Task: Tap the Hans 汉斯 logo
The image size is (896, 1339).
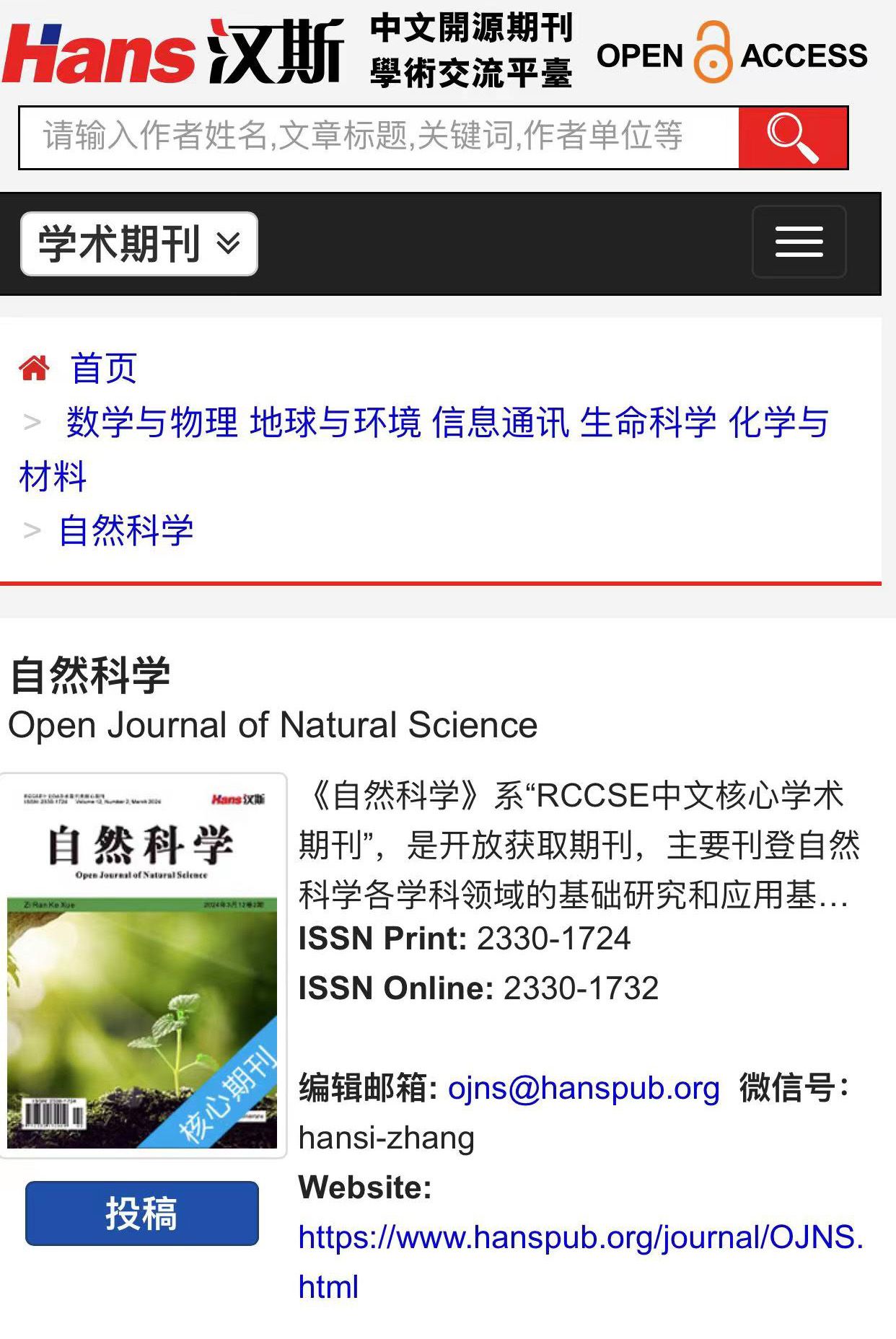Action: pos(173,52)
